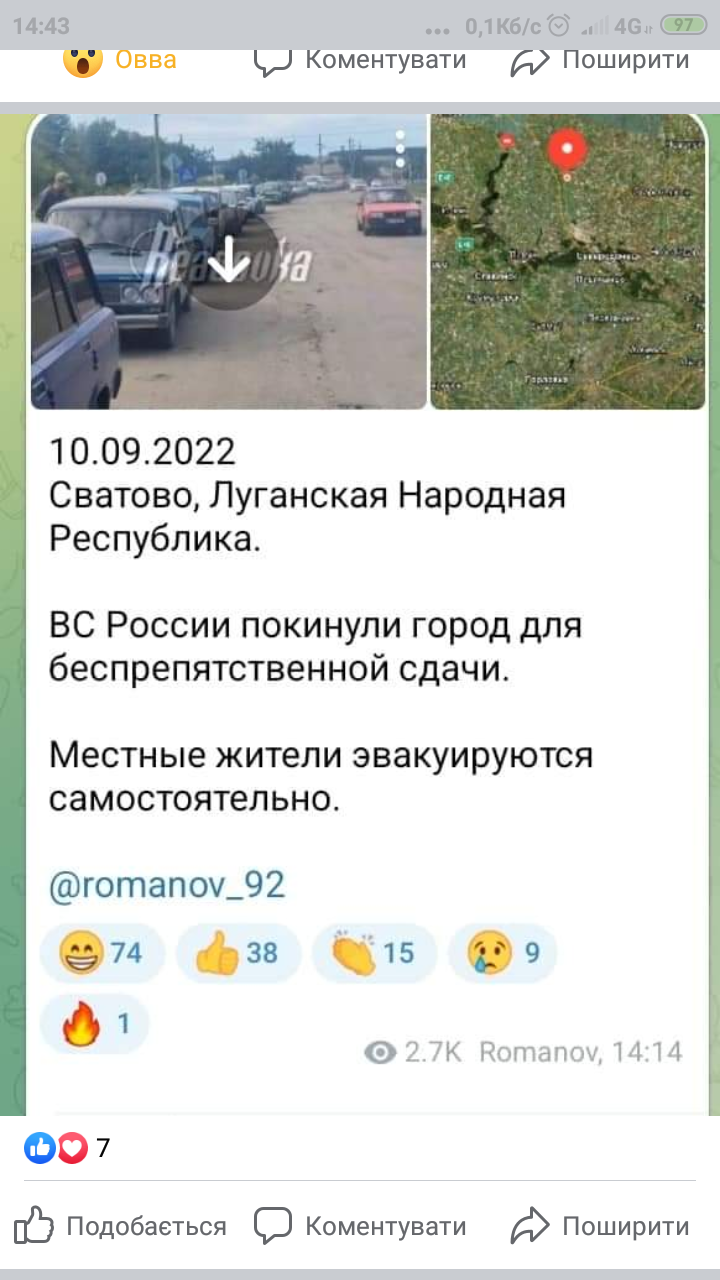Screen dimensions: 720x1280
Task: Comment on the post marked with Овва
Action: click(x=360, y=60)
